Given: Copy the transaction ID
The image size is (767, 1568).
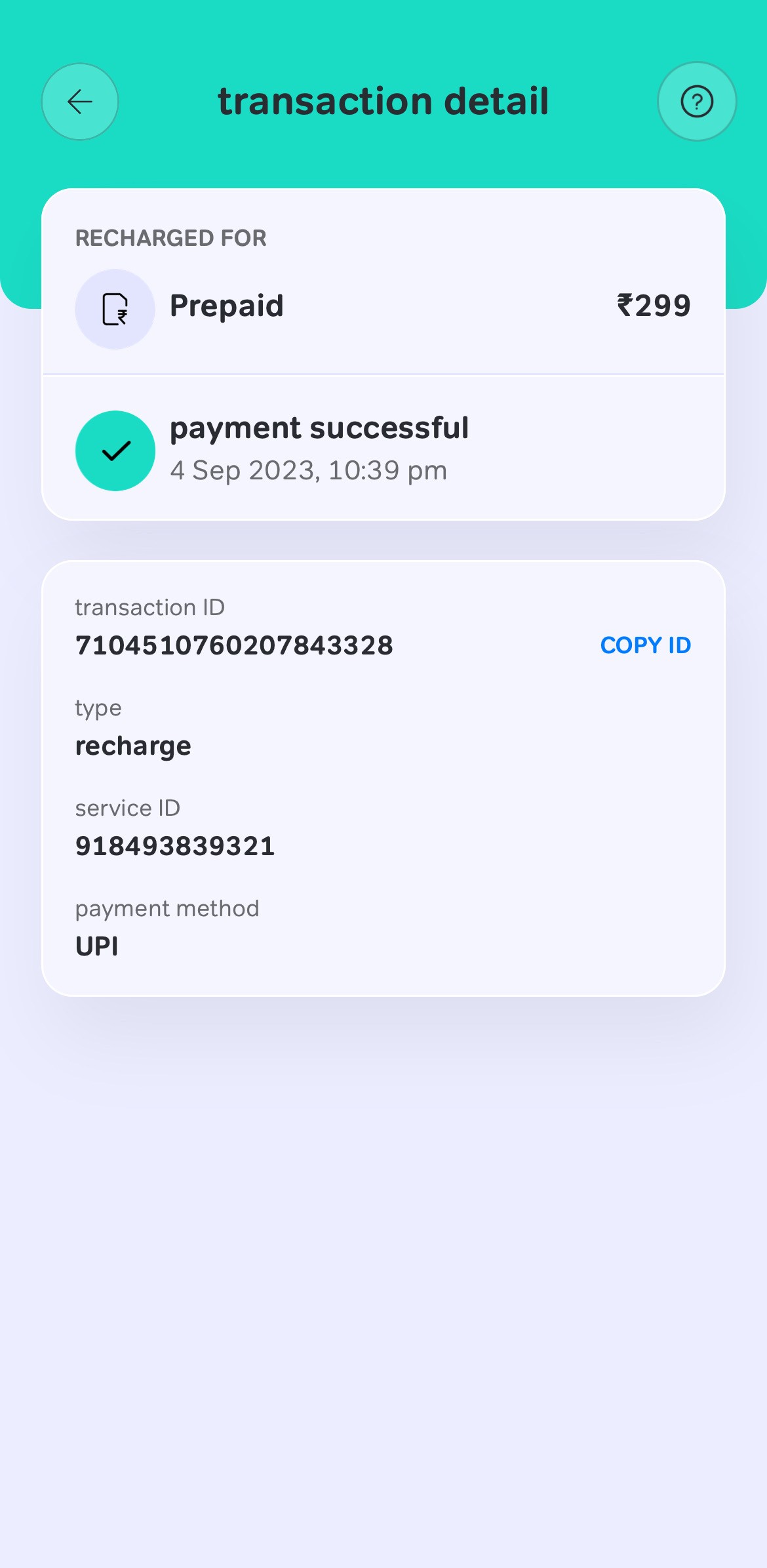Looking at the screenshot, I should pyautogui.click(x=645, y=645).
